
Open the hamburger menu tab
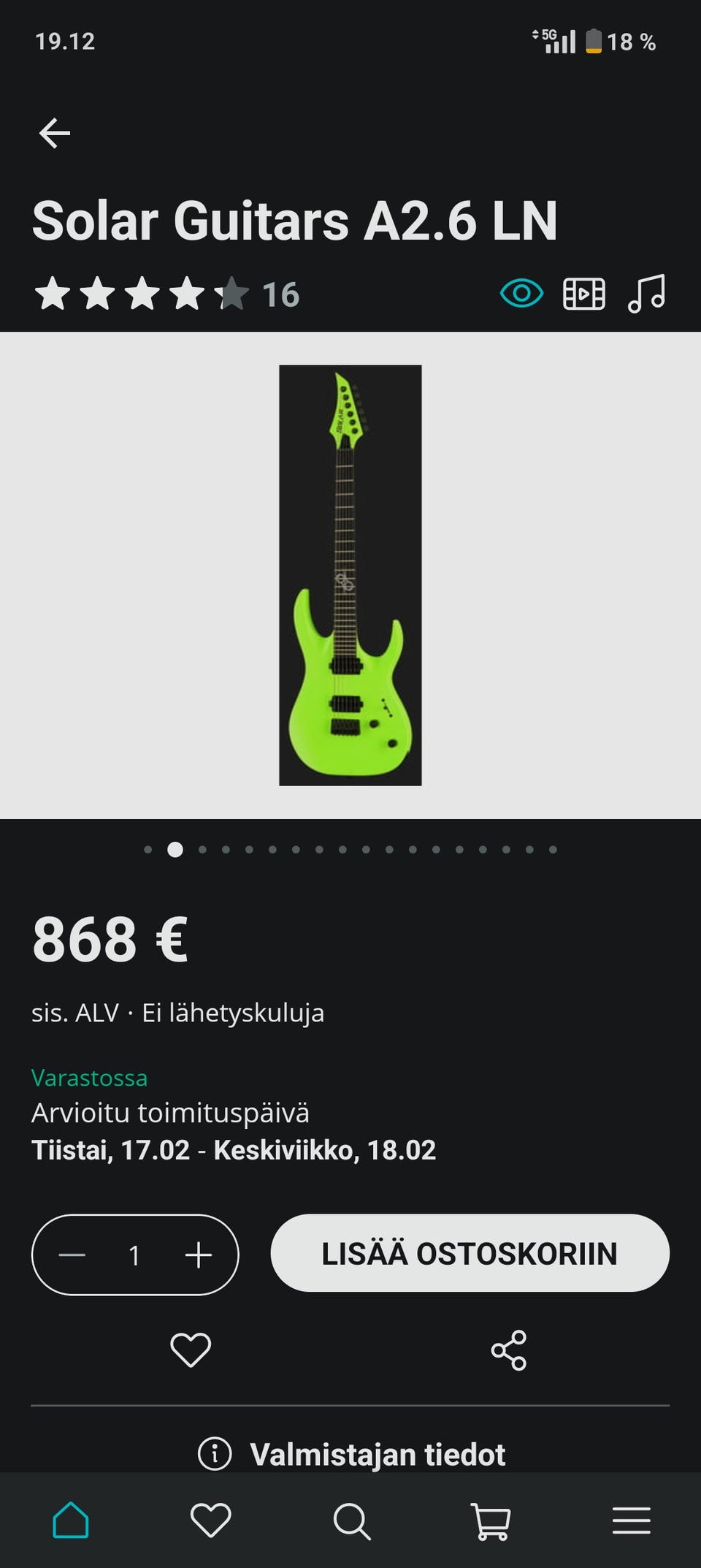click(x=631, y=1521)
